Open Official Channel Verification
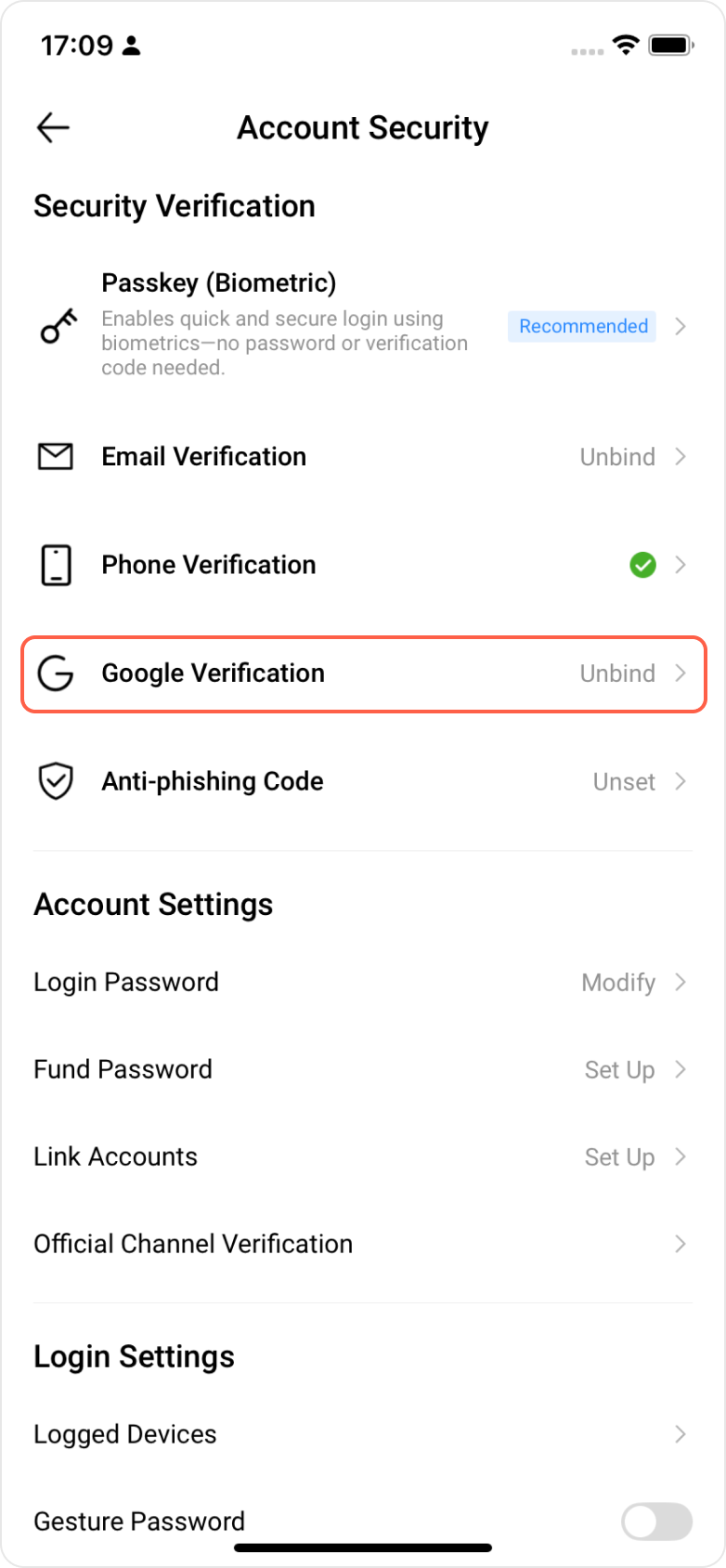 (x=363, y=1244)
